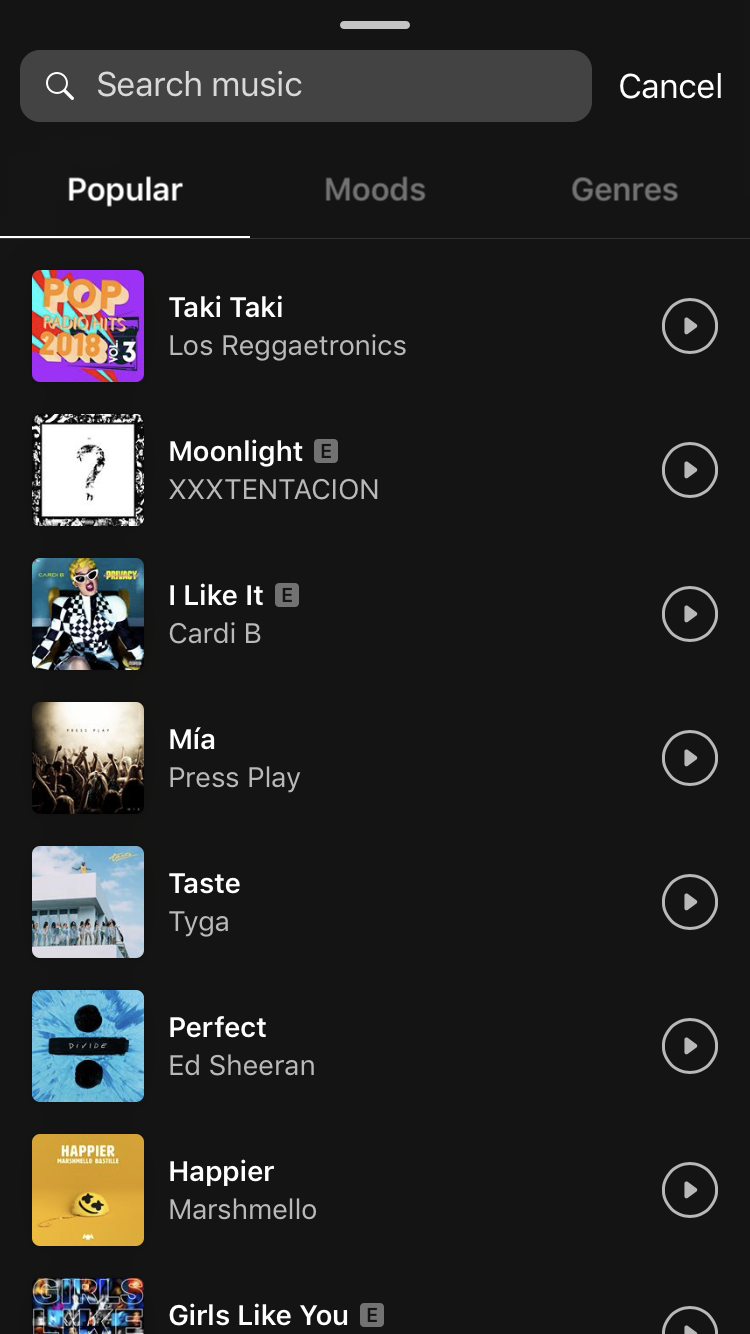Play Perfect by Ed Sheeran preview
Screen dimensions: 750x1334
click(x=690, y=1046)
